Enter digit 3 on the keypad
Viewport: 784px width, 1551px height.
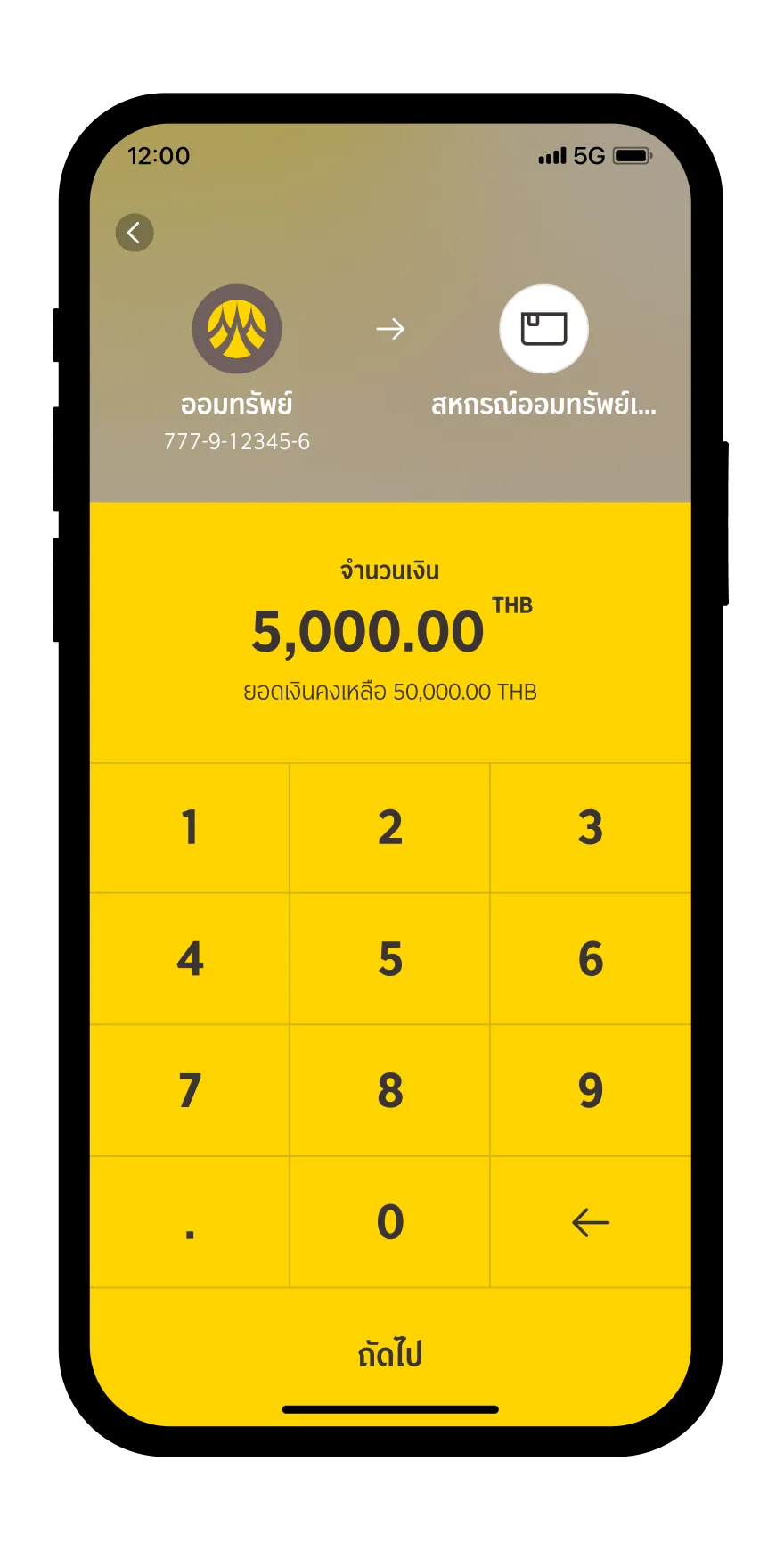[590, 827]
